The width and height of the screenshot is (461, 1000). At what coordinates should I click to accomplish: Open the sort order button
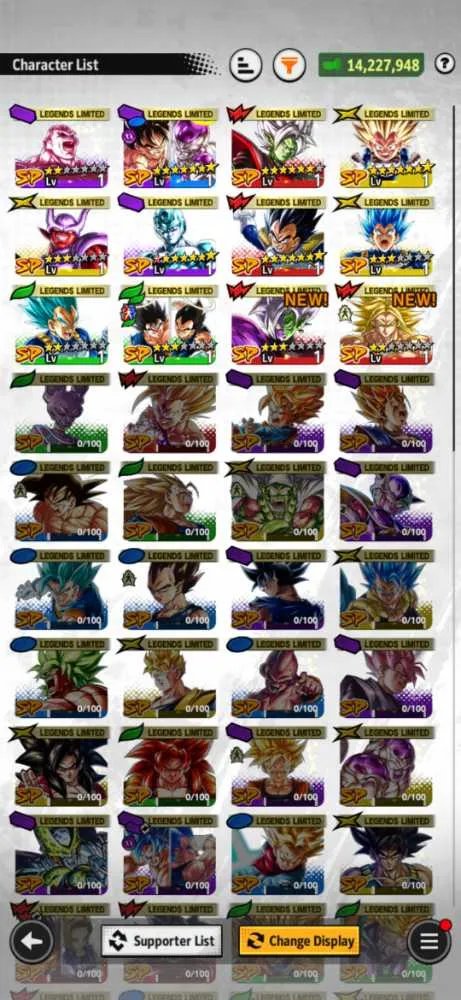pyautogui.click(x=245, y=65)
